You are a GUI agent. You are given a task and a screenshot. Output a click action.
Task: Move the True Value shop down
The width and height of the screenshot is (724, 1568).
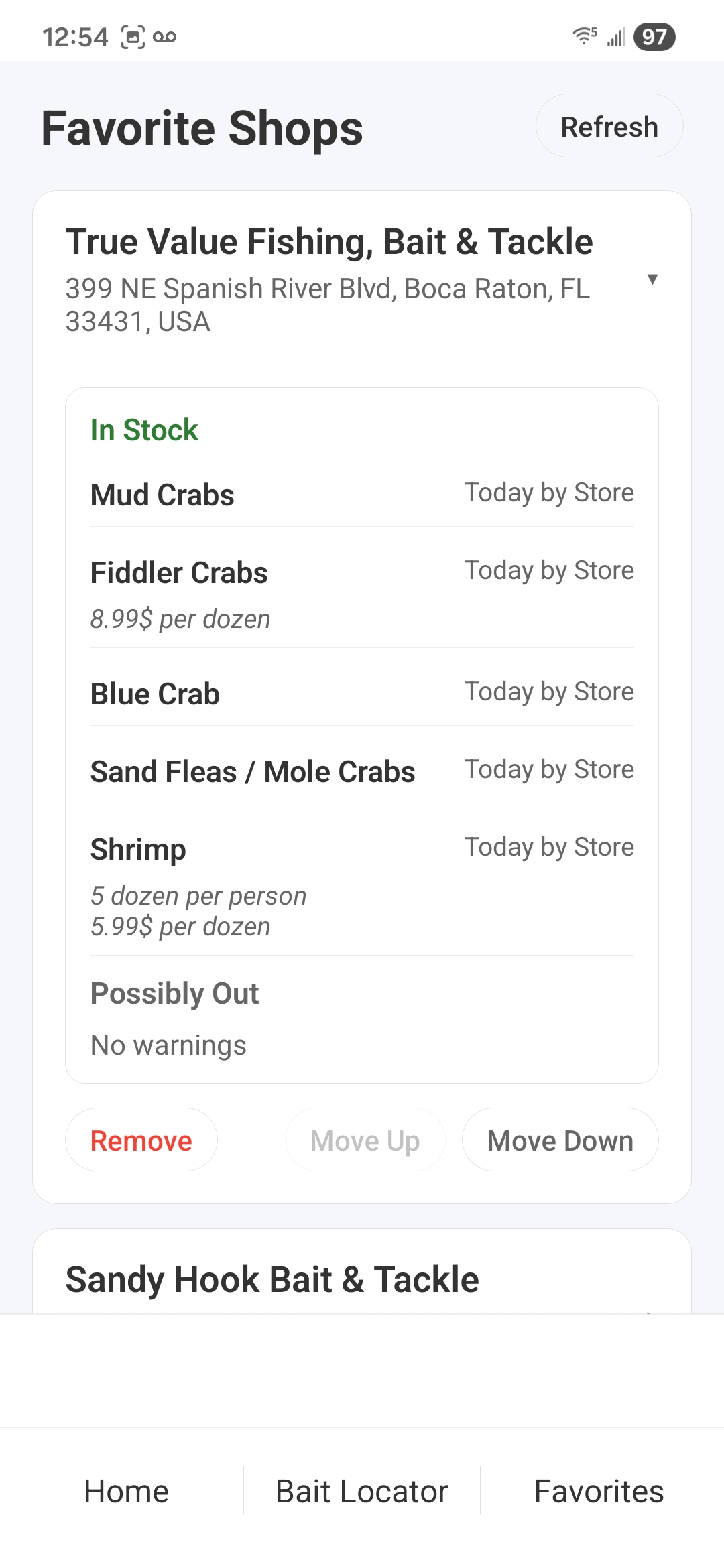(560, 1139)
